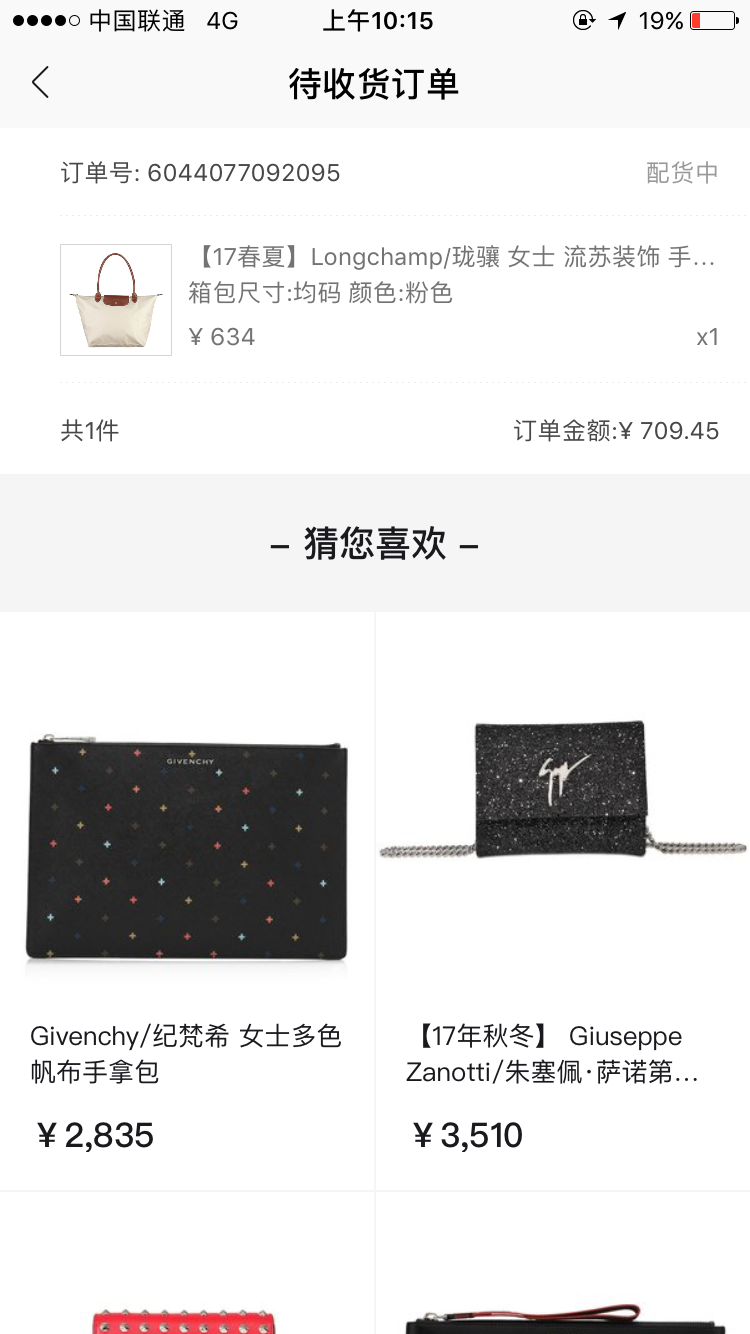
Task: Tap the orientation lock icon in status bar
Action: pos(583,20)
